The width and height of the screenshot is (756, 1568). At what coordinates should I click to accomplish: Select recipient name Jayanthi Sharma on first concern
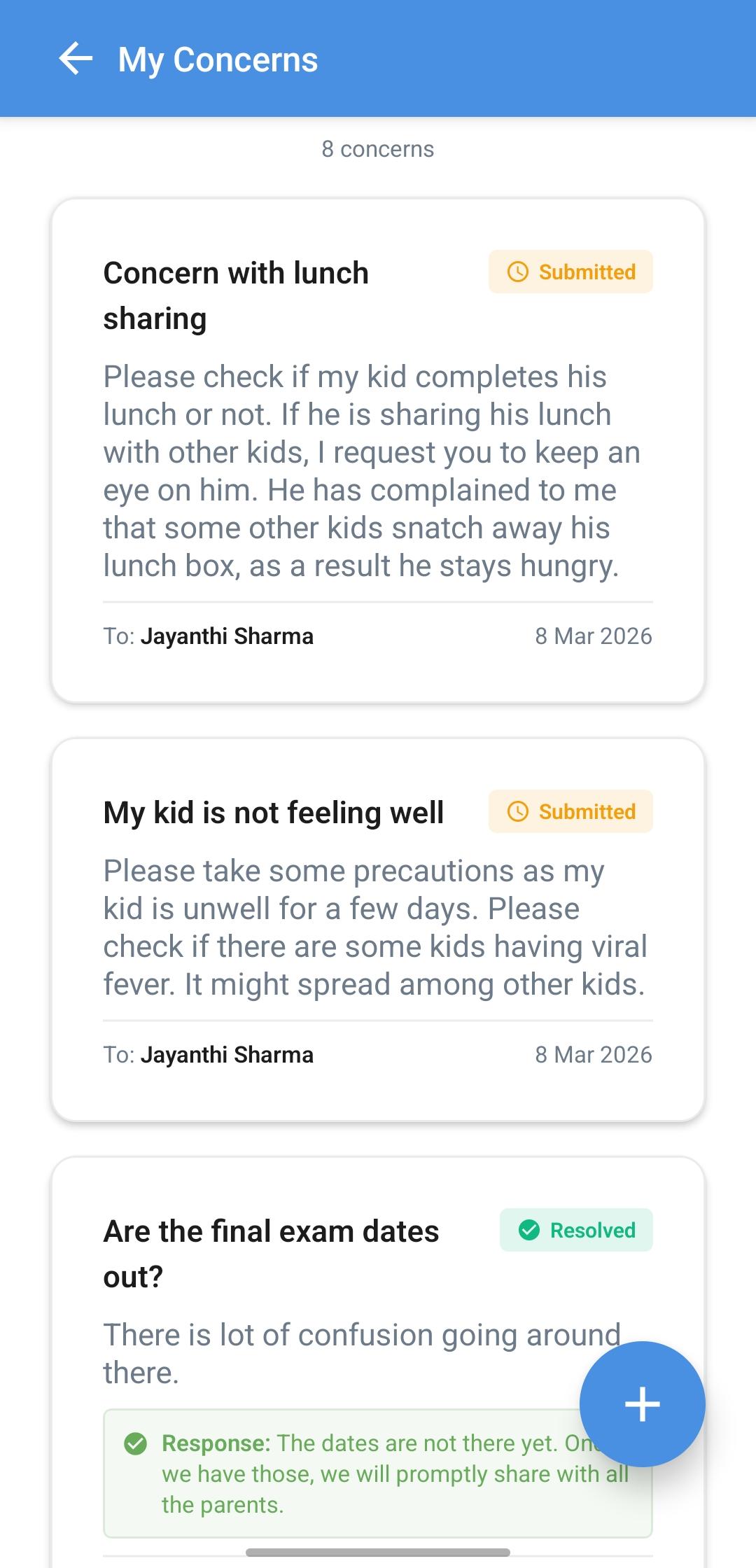pyautogui.click(x=227, y=636)
